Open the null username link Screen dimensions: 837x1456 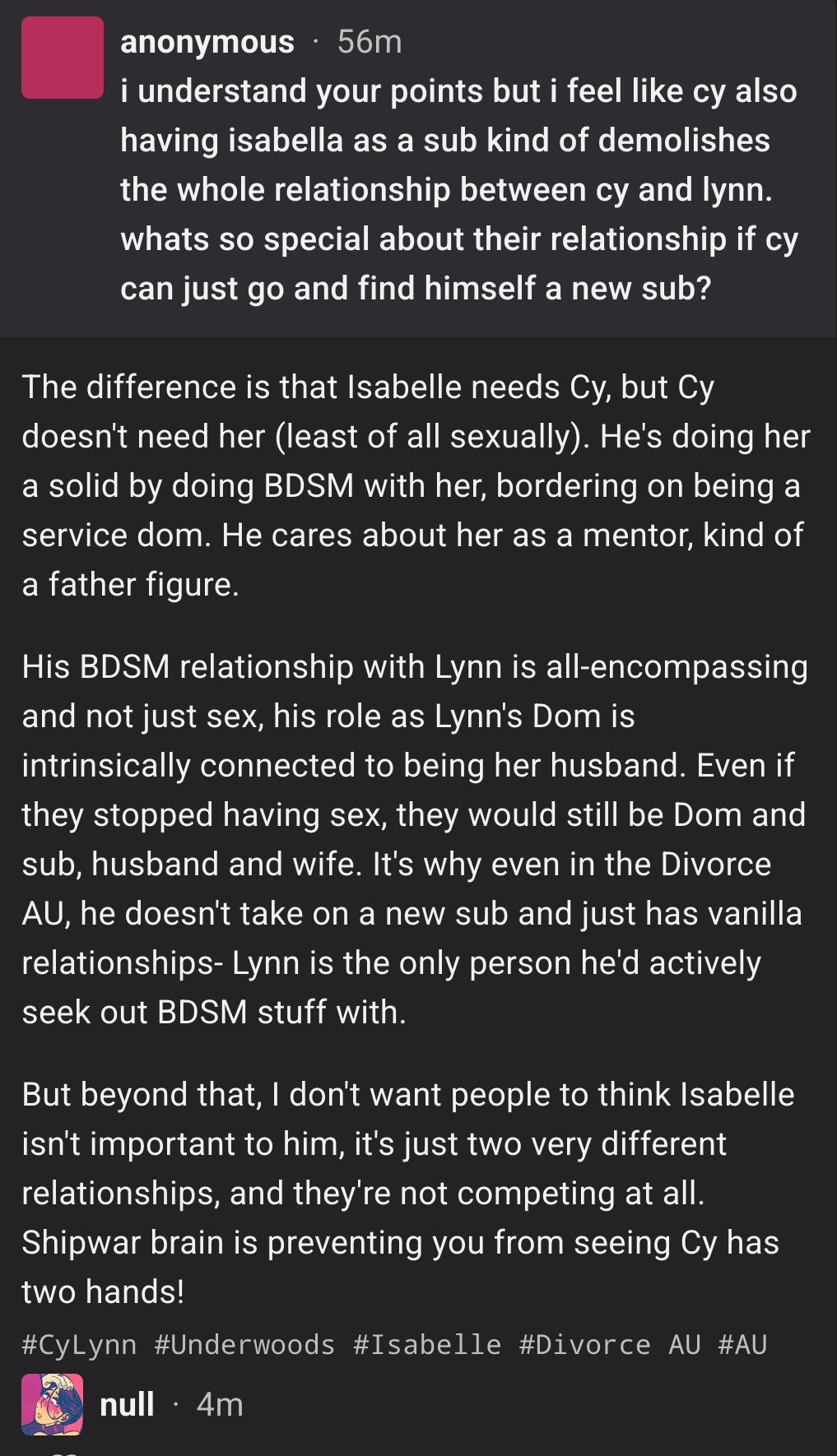point(127,1404)
